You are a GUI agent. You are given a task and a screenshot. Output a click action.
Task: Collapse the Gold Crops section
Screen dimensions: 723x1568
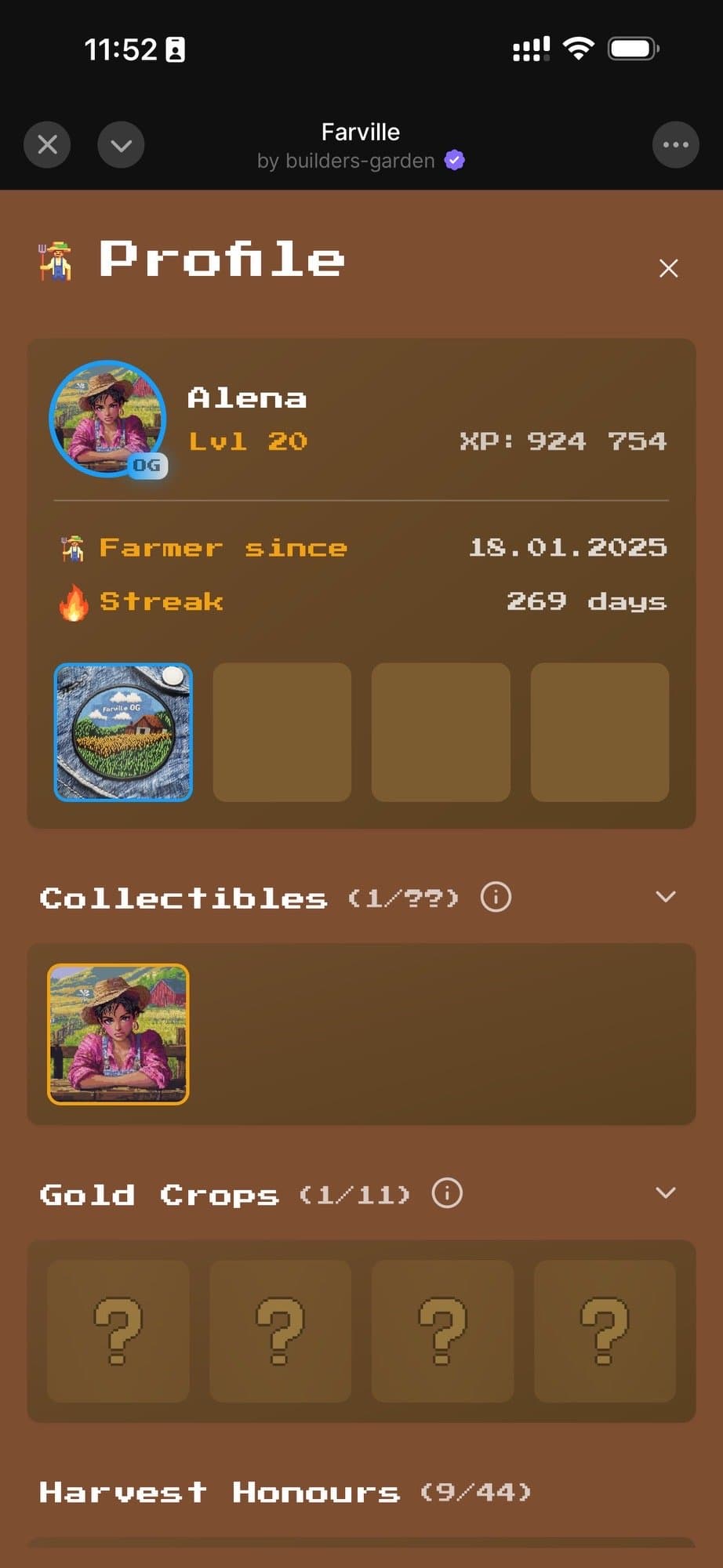point(666,1193)
